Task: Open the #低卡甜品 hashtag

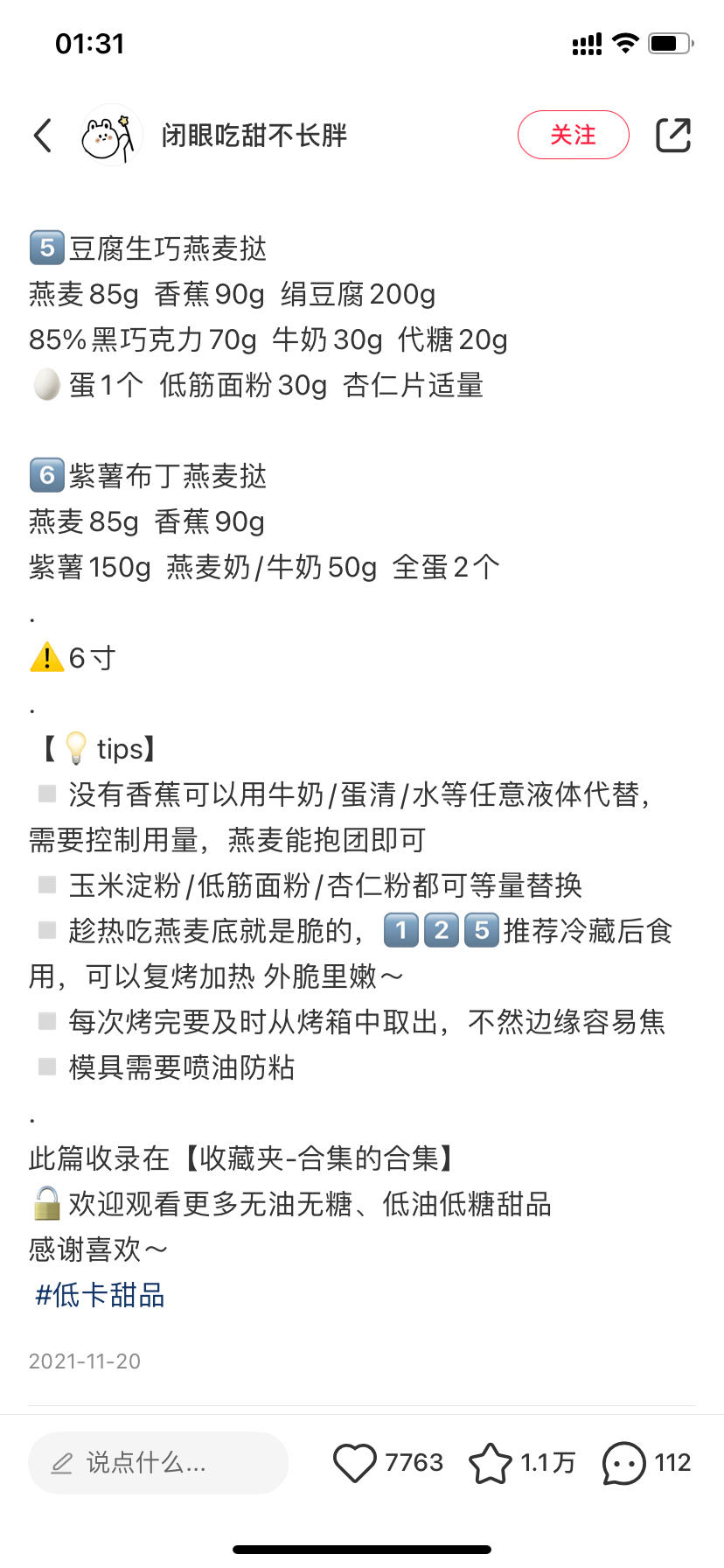Action: click(x=100, y=1295)
